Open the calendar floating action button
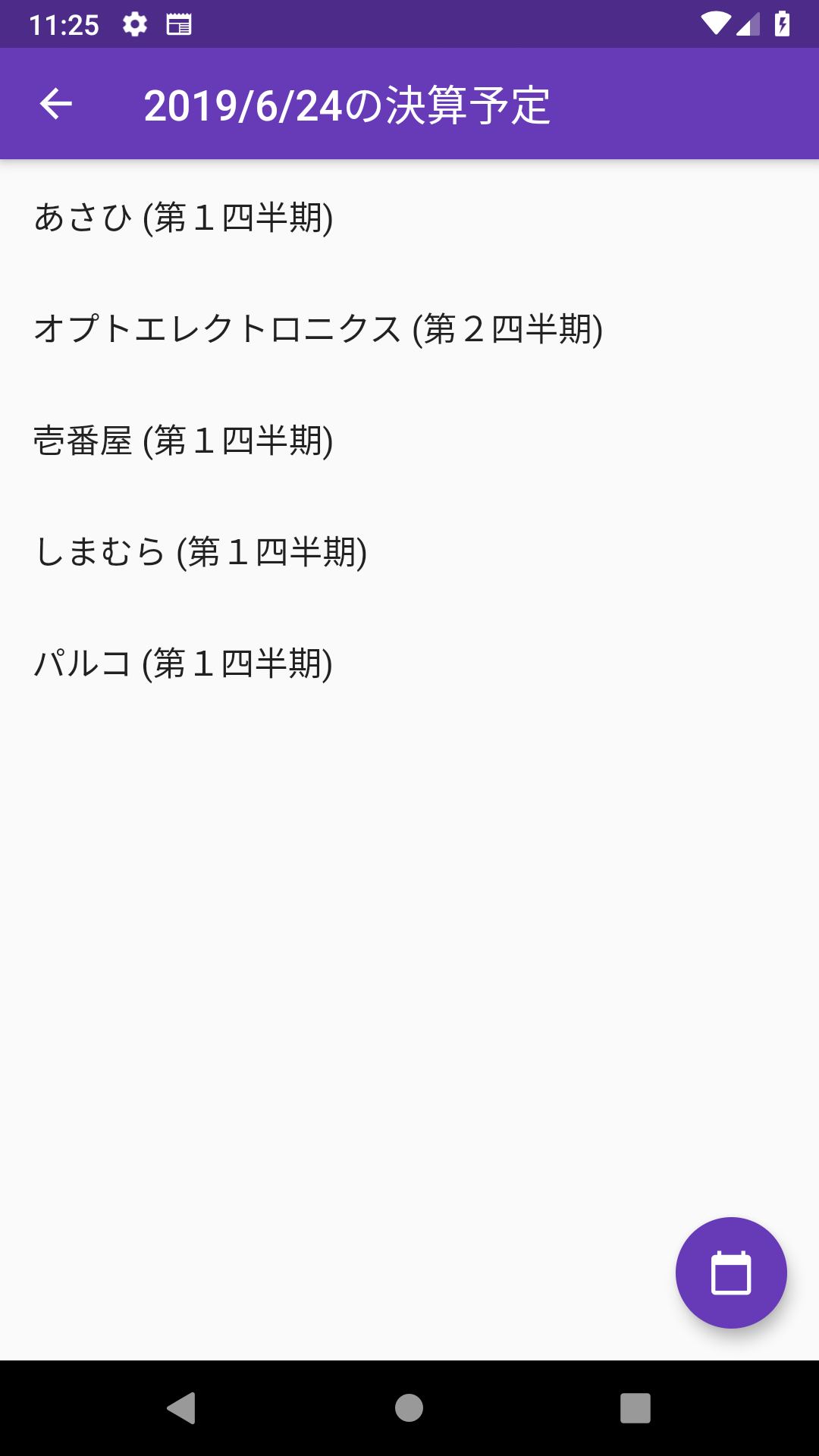The image size is (819, 1456). (x=731, y=1272)
